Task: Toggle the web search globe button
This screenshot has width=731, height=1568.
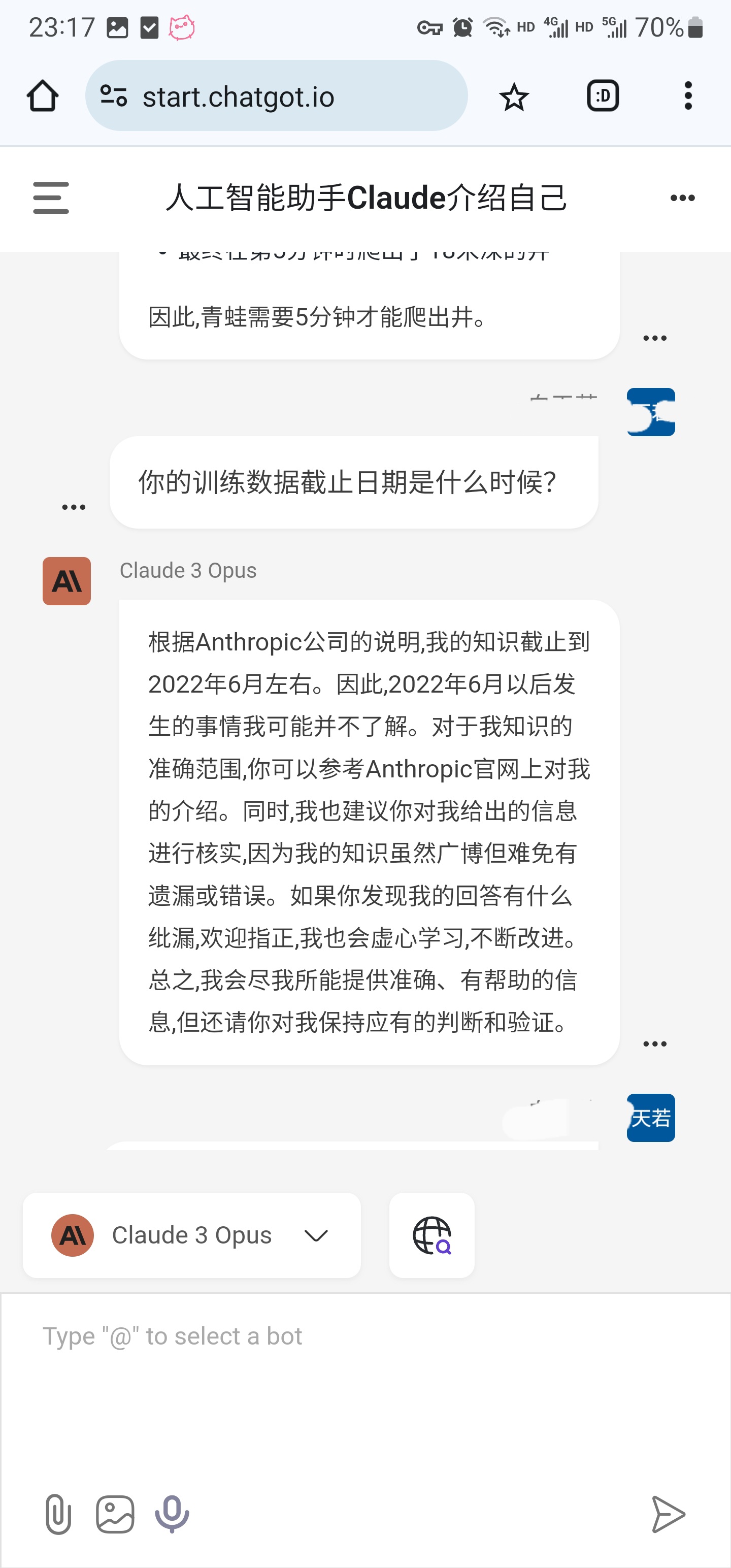Action: pos(431,1235)
